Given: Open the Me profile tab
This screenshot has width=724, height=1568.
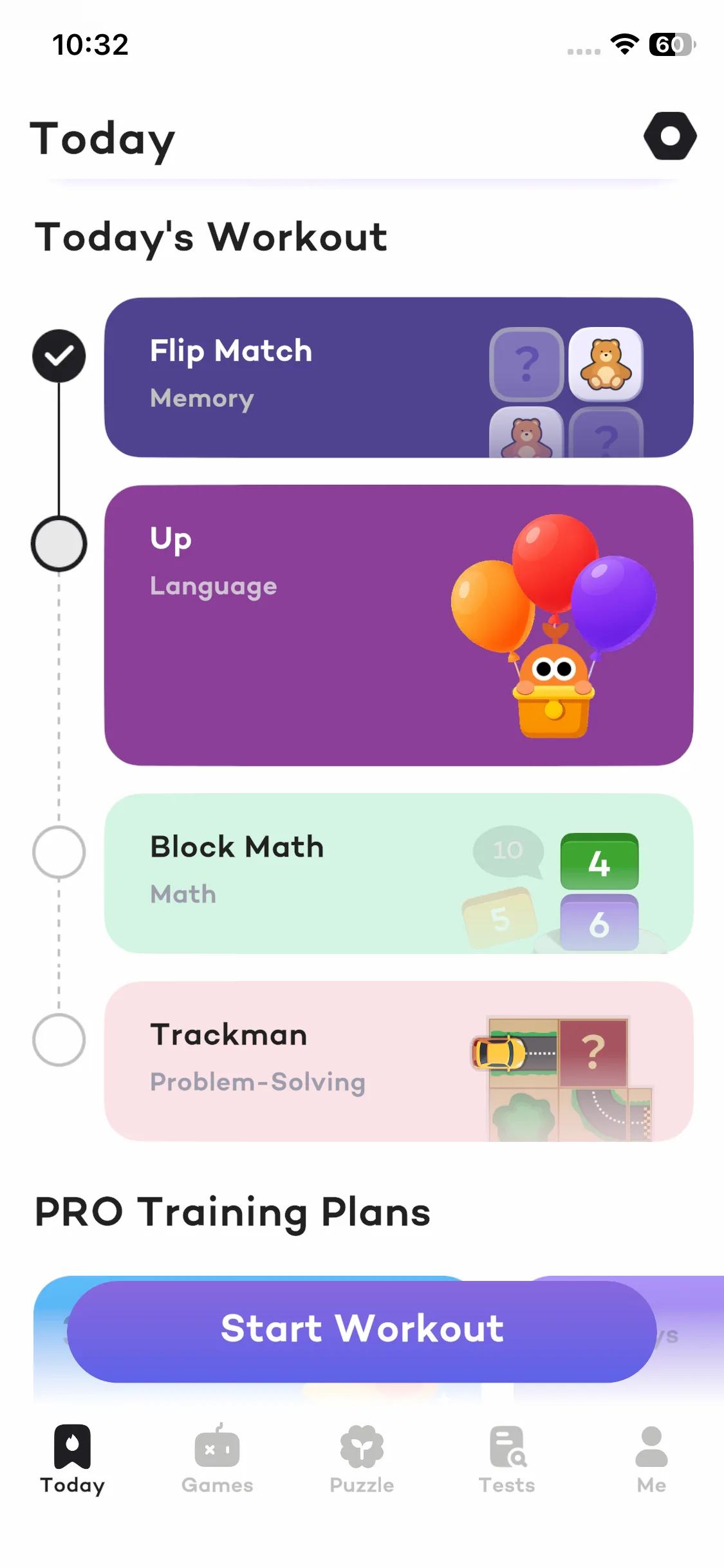Looking at the screenshot, I should pos(651,1459).
